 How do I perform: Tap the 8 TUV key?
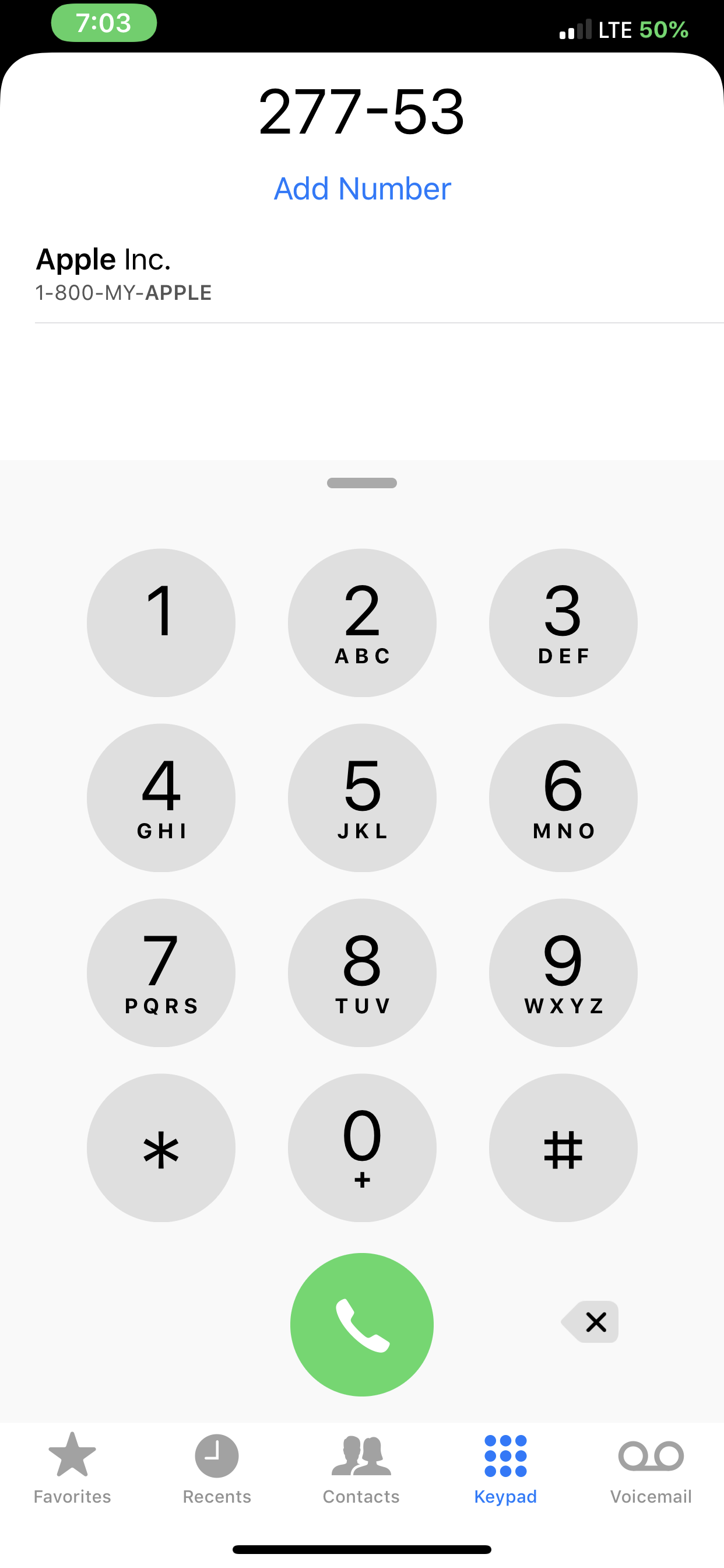click(362, 972)
